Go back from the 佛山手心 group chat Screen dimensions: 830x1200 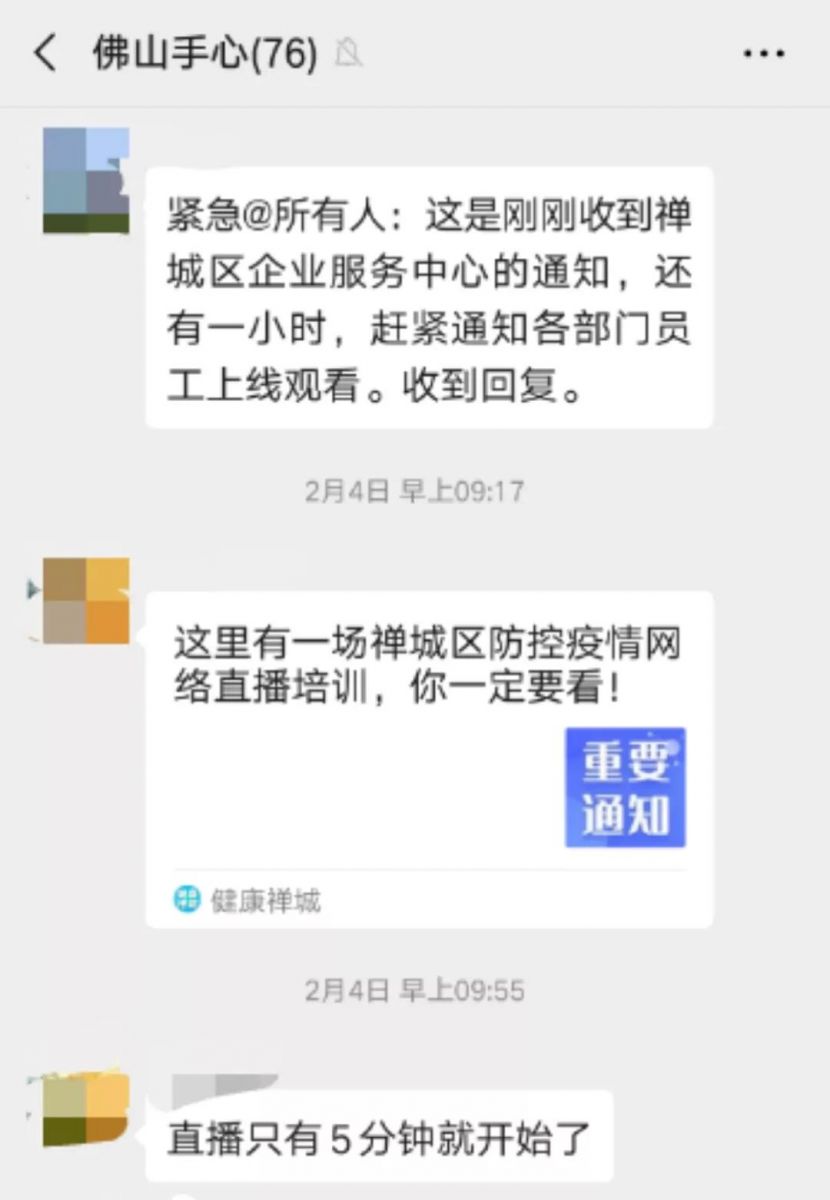click(45, 53)
